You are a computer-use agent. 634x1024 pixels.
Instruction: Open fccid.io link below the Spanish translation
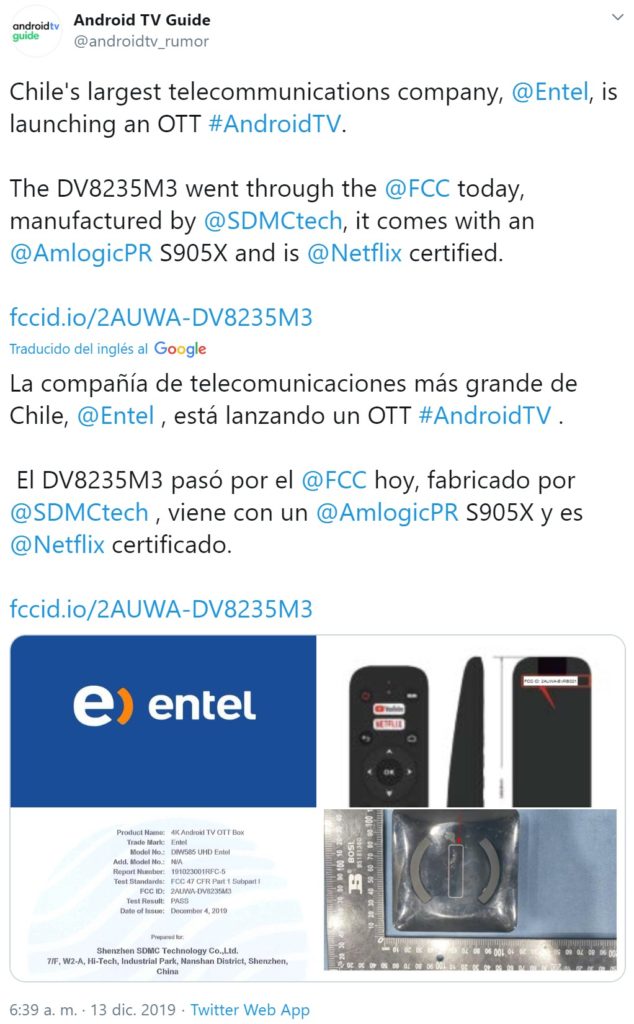click(x=161, y=609)
